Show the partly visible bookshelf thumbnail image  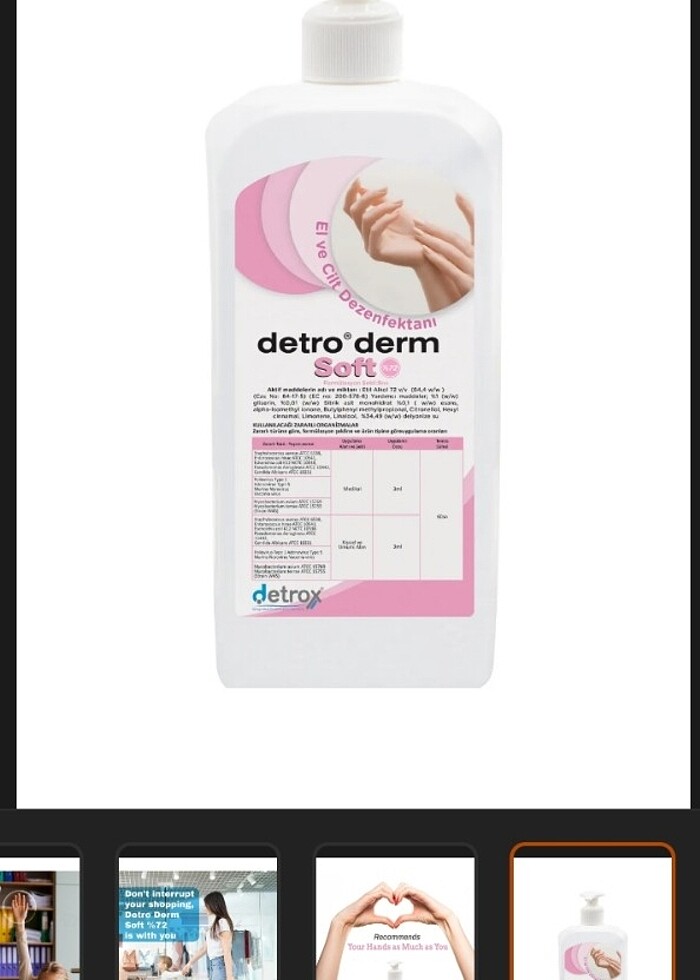(40, 917)
